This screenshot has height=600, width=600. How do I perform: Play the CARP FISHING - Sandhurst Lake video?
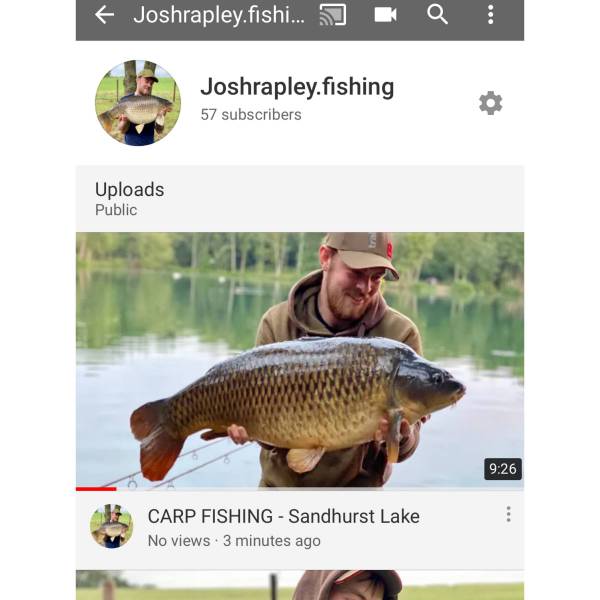click(299, 361)
